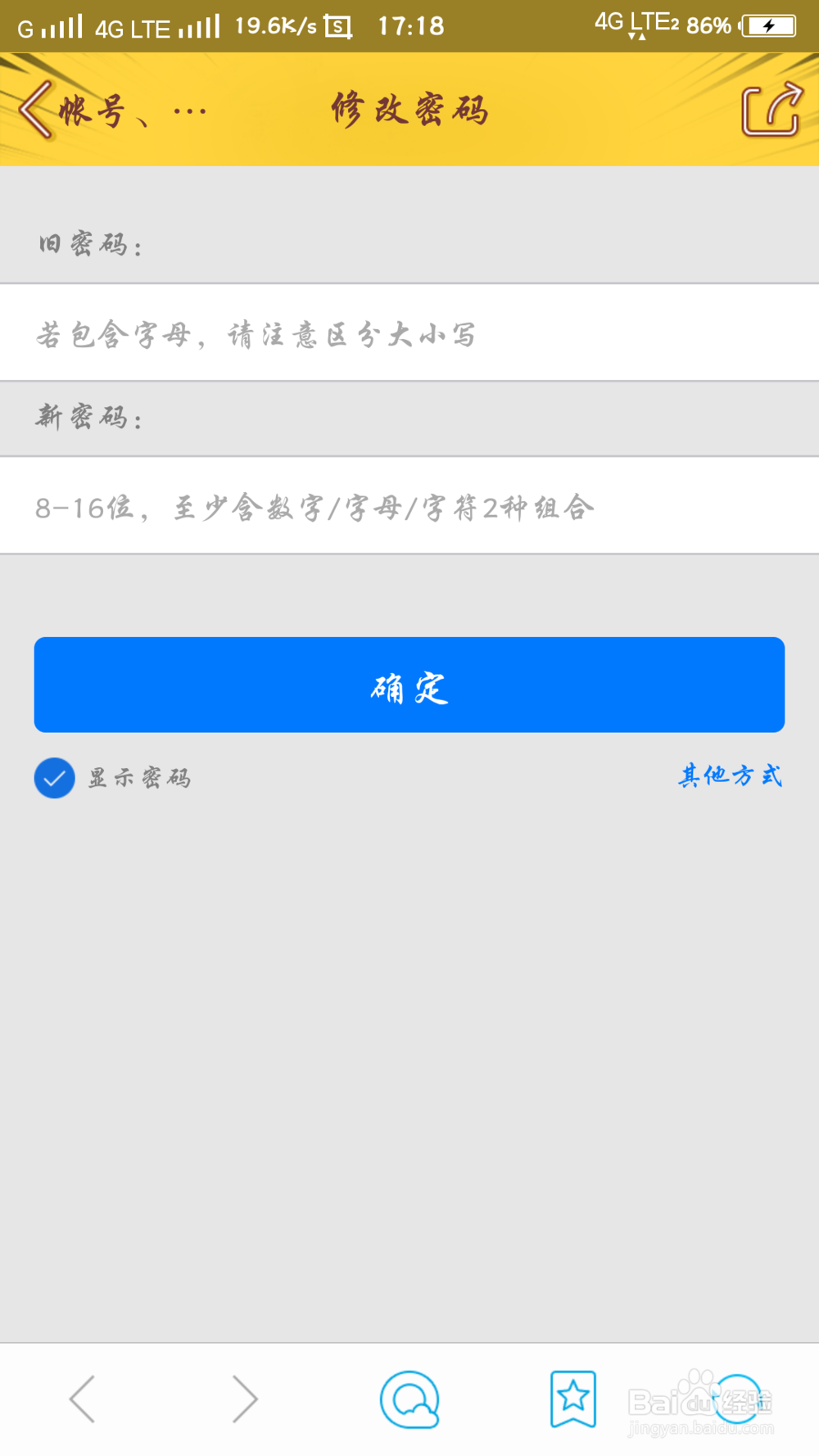Go forward using the right chevron in bottom bar

pos(244,1399)
